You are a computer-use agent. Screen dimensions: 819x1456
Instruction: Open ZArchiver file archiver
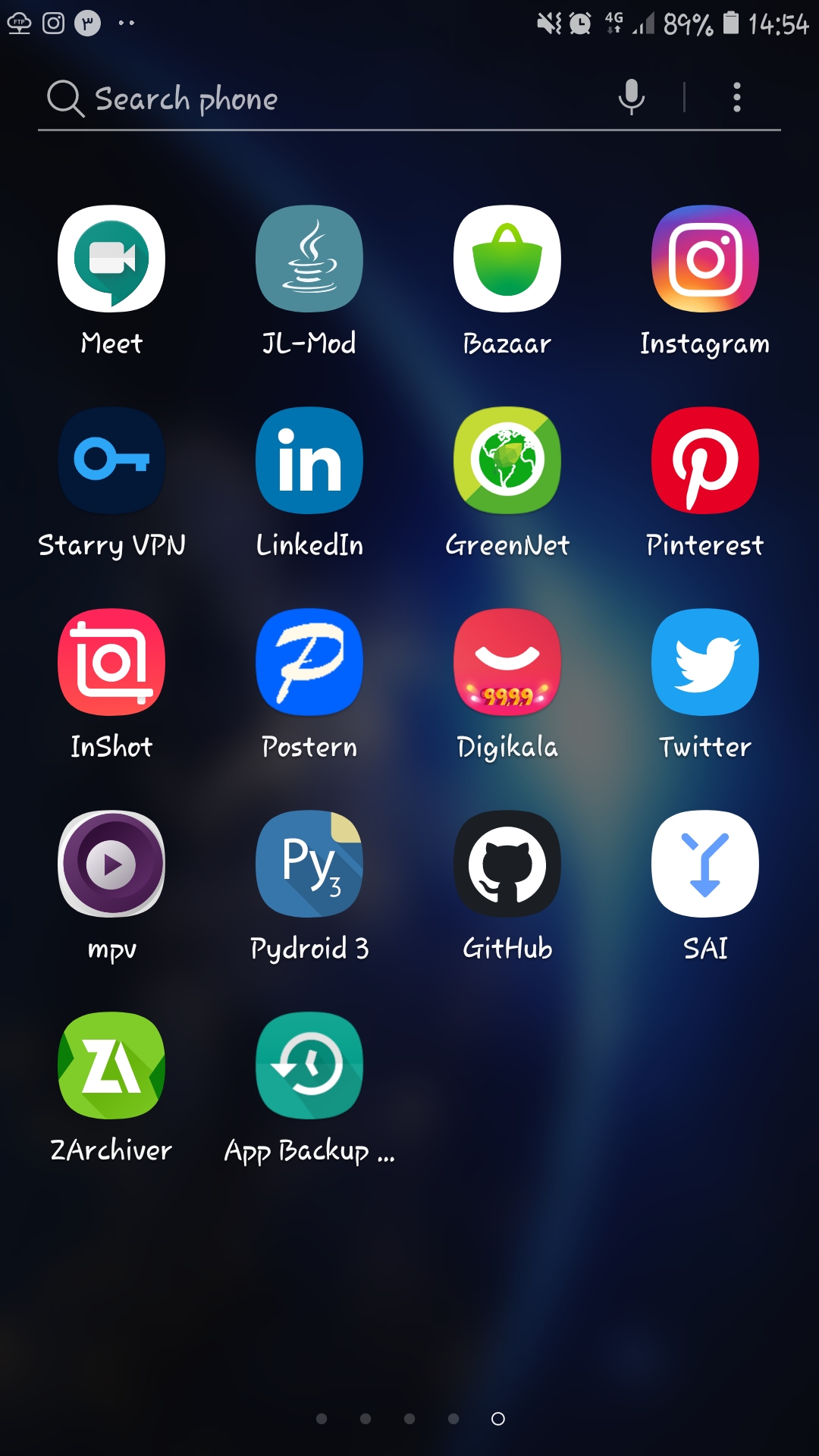(111, 1065)
